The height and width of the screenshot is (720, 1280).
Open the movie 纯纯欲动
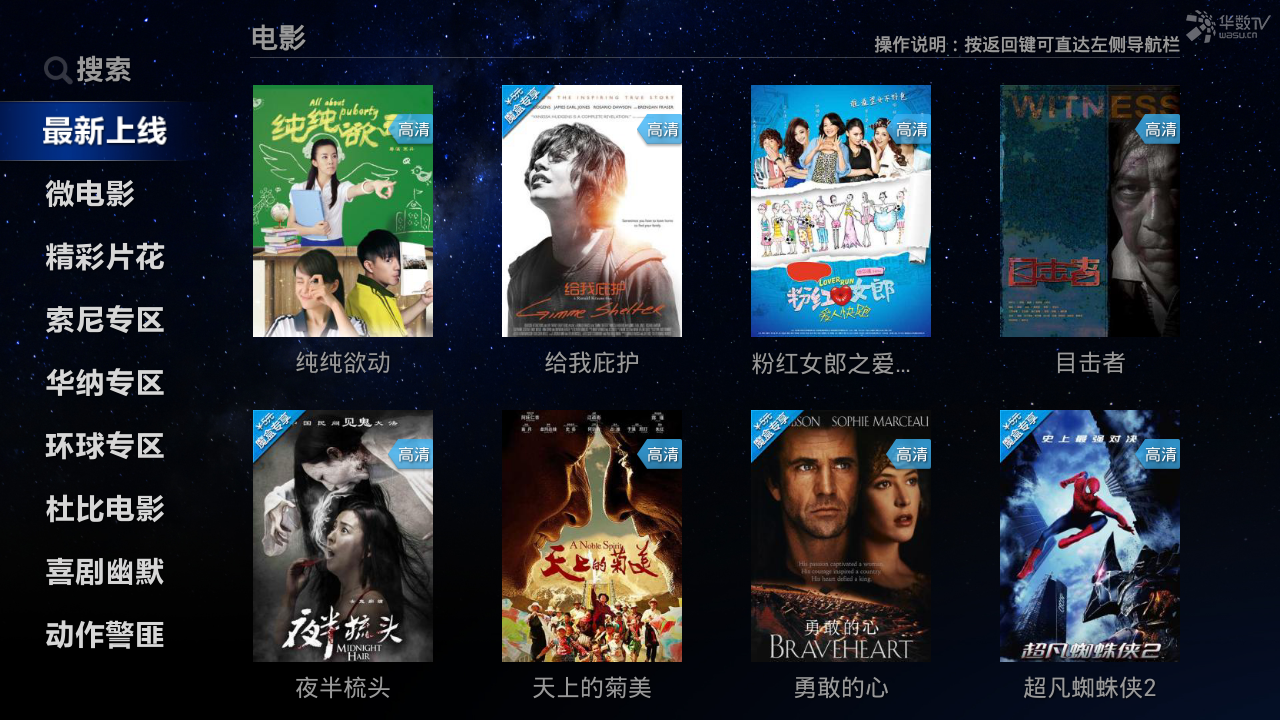pos(343,211)
